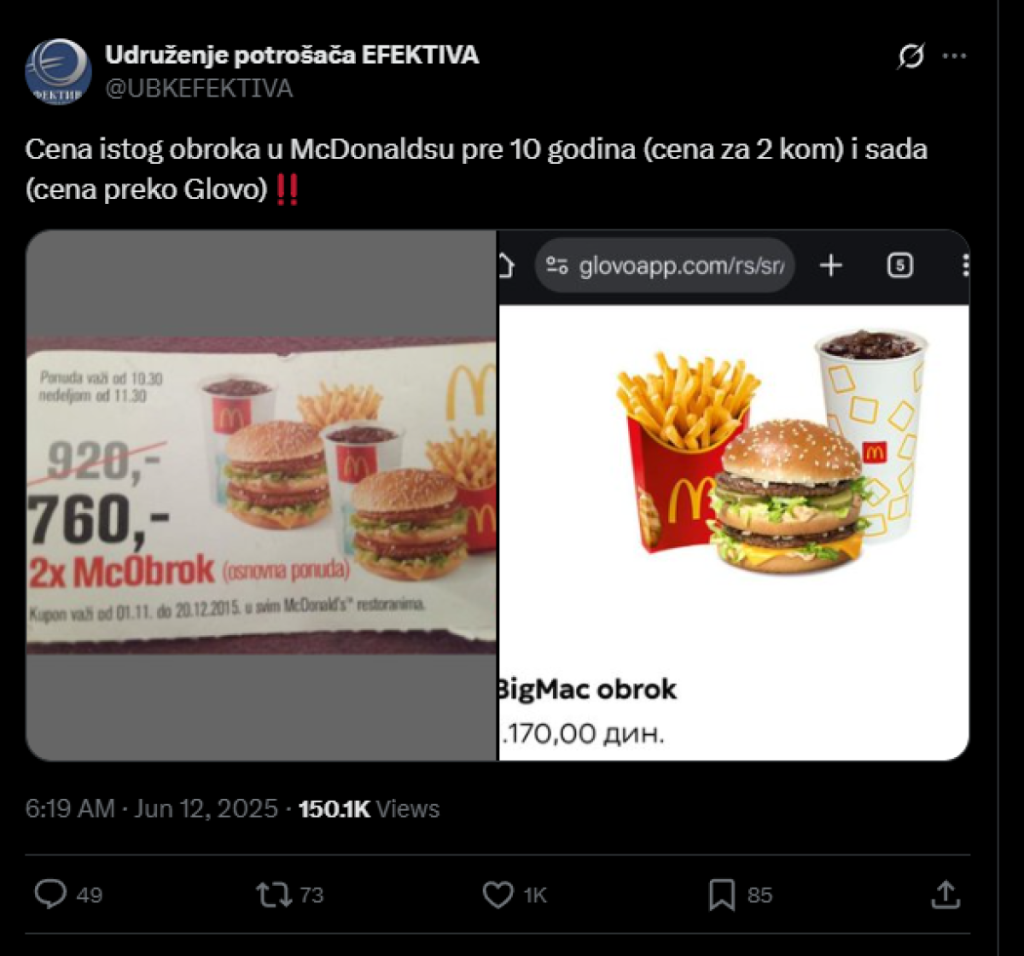
Task: Repost the McDonald's price comparison post
Action: (x=273, y=894)
